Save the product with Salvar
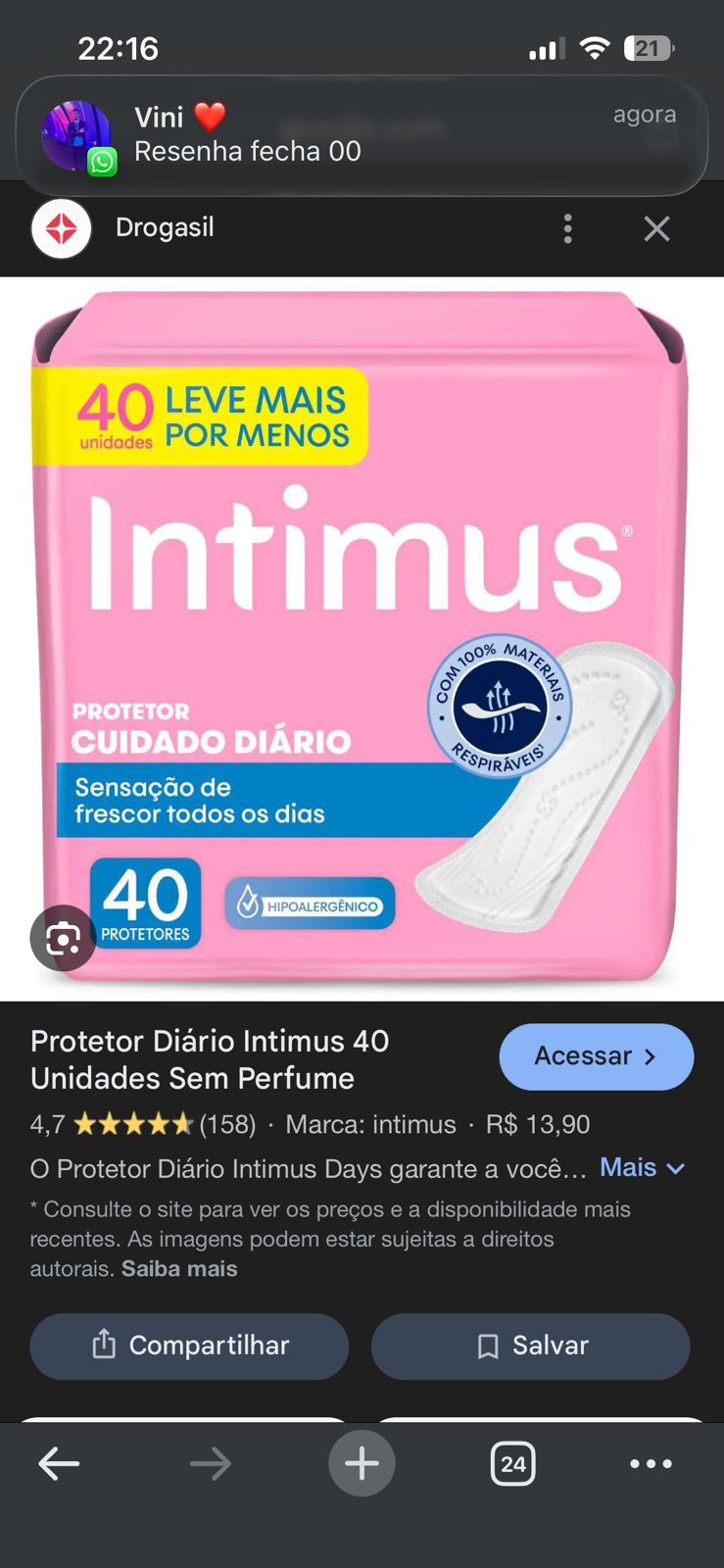 (x=530, y=1346)
